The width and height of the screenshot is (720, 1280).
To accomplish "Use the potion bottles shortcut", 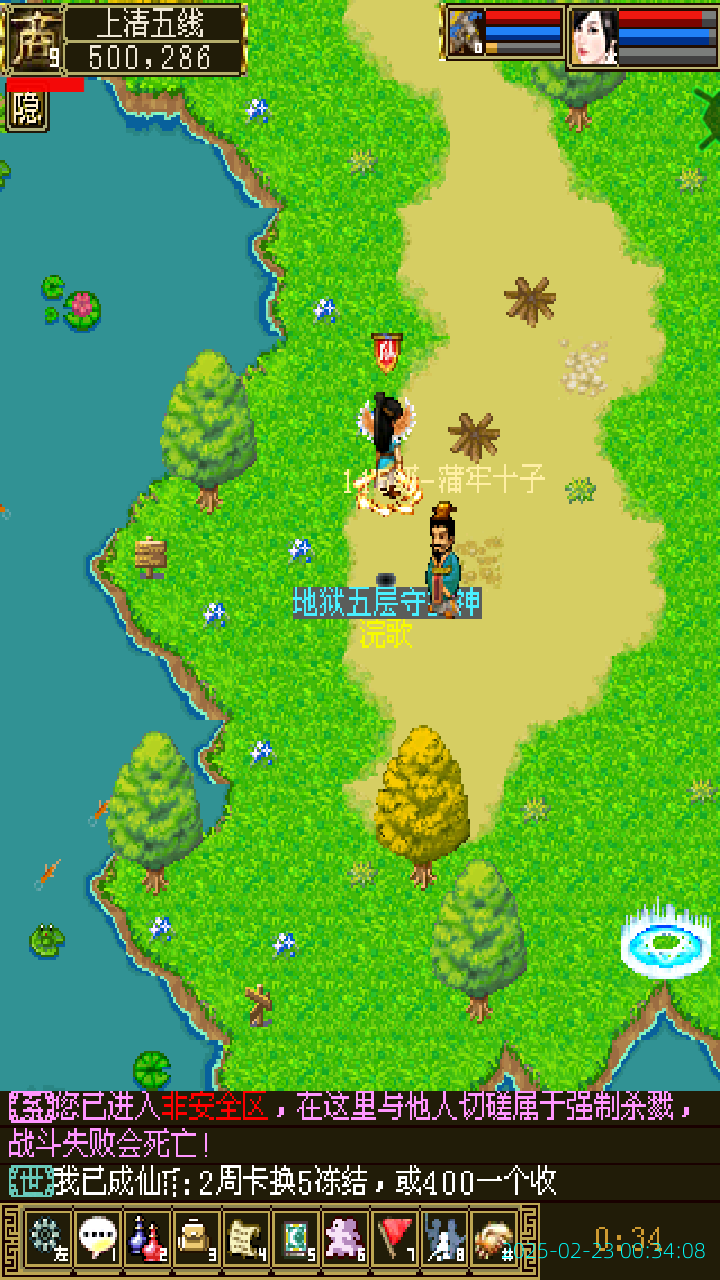I will (x=147, y=1238).
